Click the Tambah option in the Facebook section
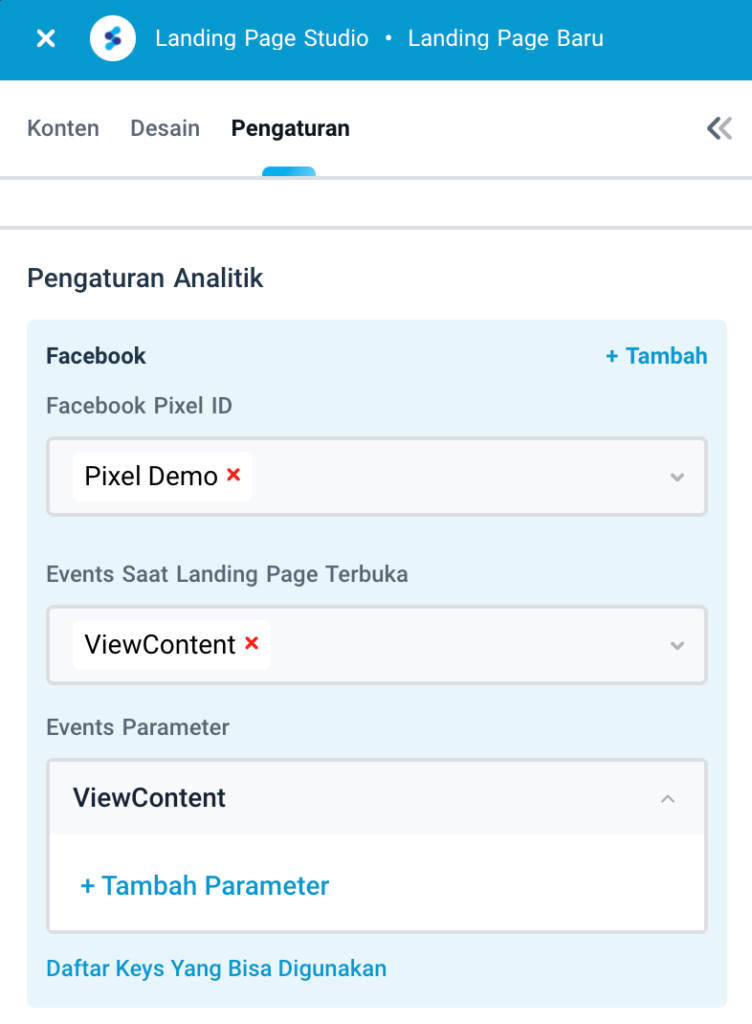This screenshot has width=752, height=1024. click(664, 356)
